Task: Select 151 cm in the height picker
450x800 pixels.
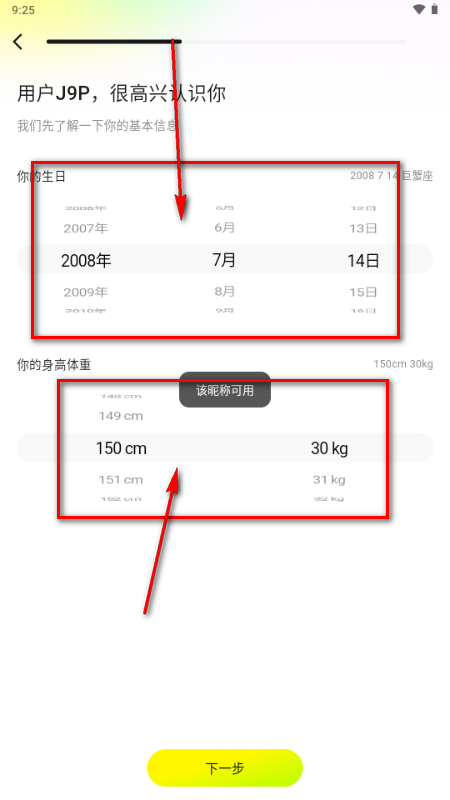Action: point(121,480)
